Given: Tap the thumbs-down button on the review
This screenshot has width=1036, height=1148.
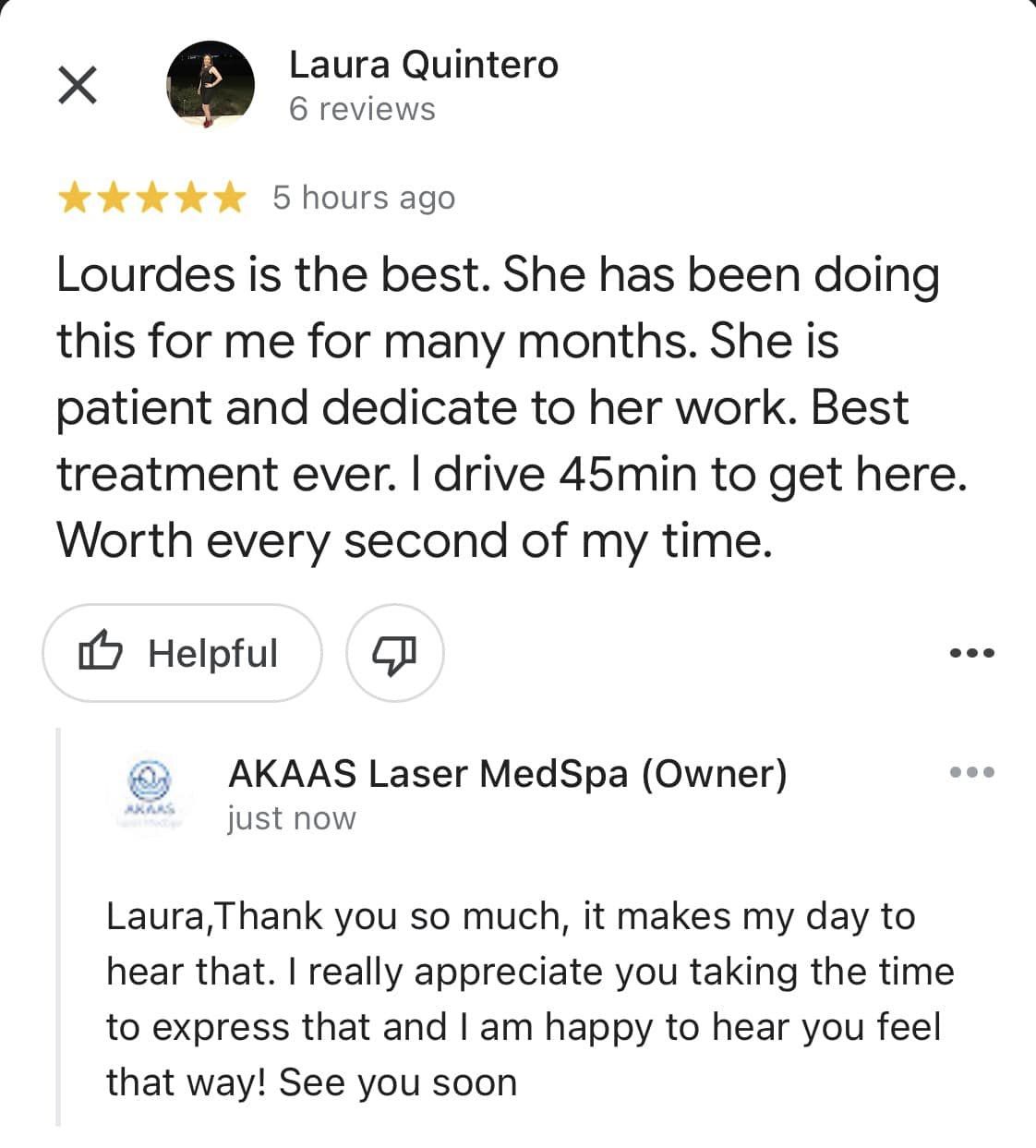Looking at the screenshot, I should tap(394, 653).
